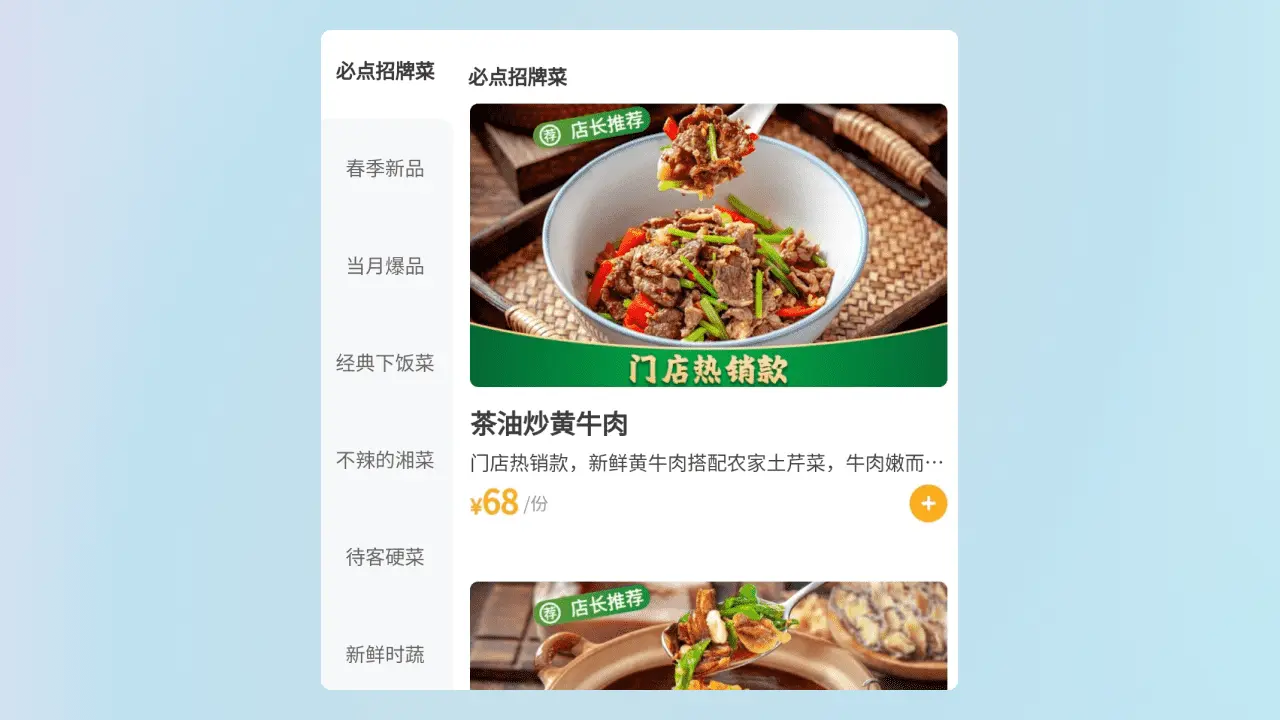Image resolution: width=1280 pixels, height=720 pixels.
Task: Open the 茶油炒黄牛肉 dish photo
Action: [x=708, y=245]
